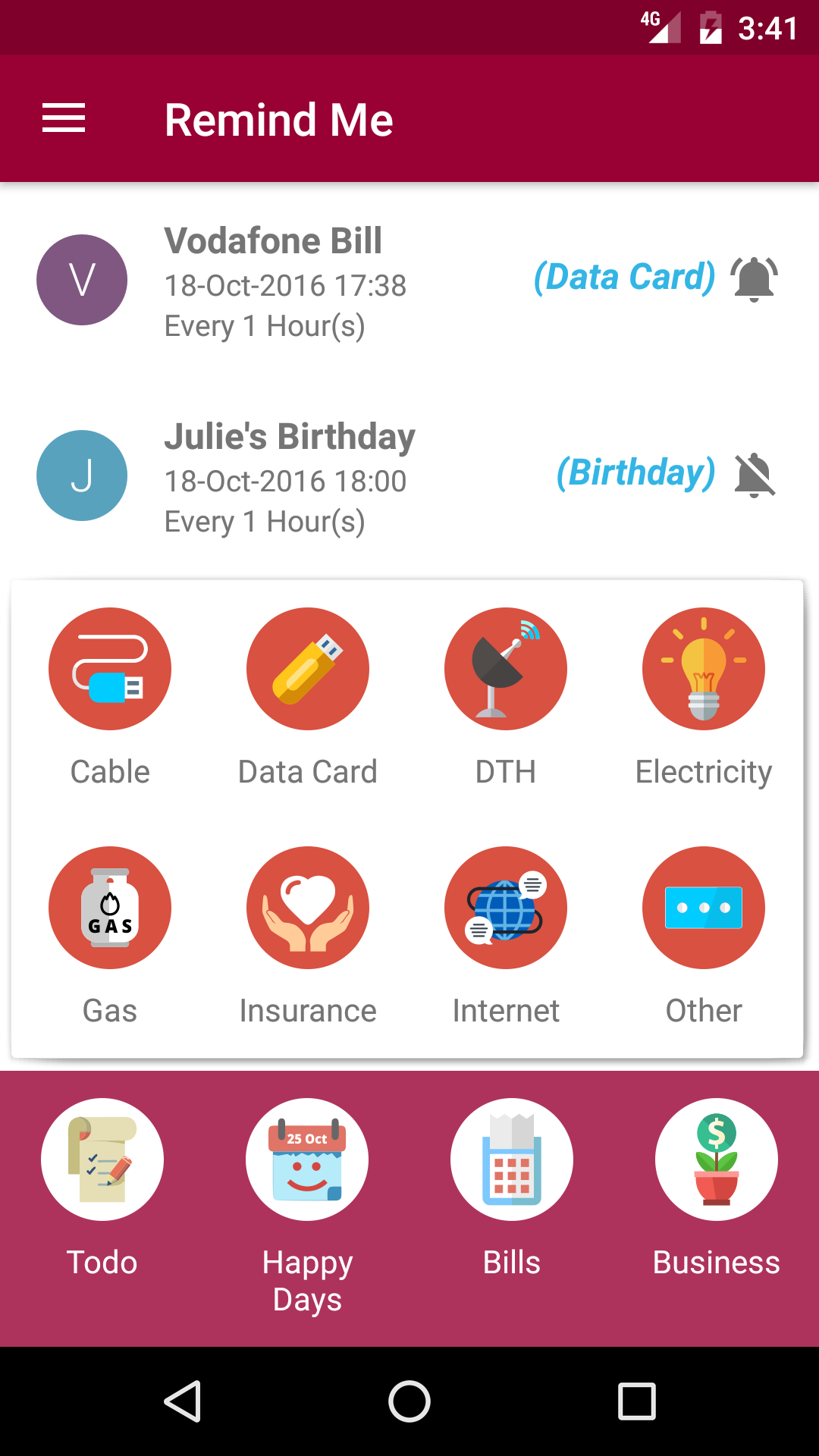Image resolution: width=819 pixels, height=1456 pixels.
Task: Open the Other category icon
Action: [703, 908]
